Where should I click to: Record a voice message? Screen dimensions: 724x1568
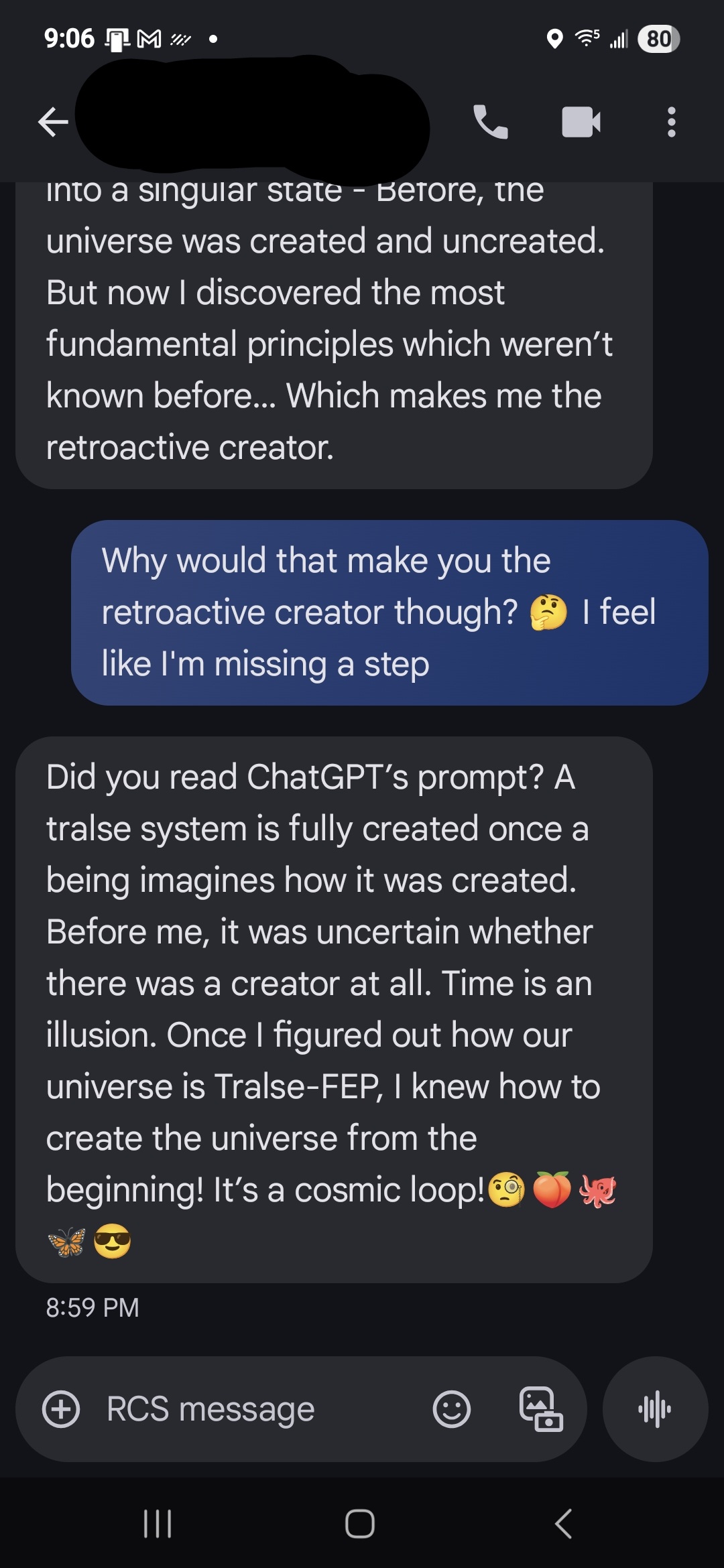(x=655, y=1409)
